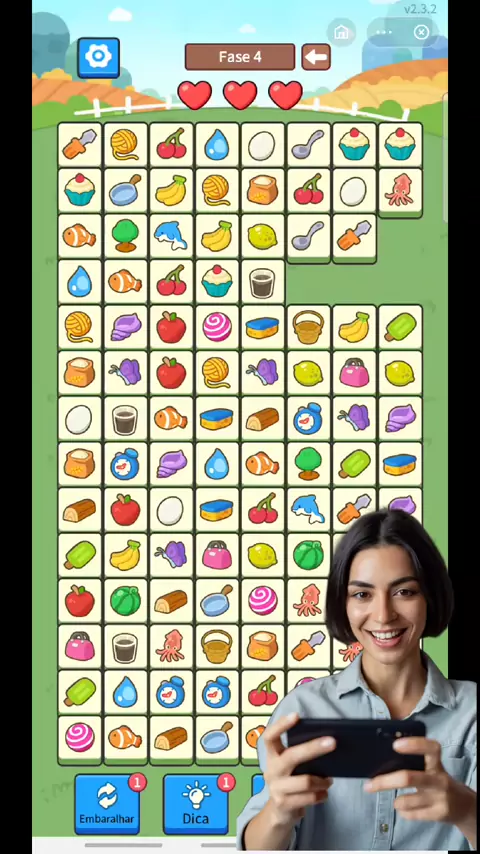
Task: Pick the drink glass tile next to the cupcake
Action: click(263, 282)
